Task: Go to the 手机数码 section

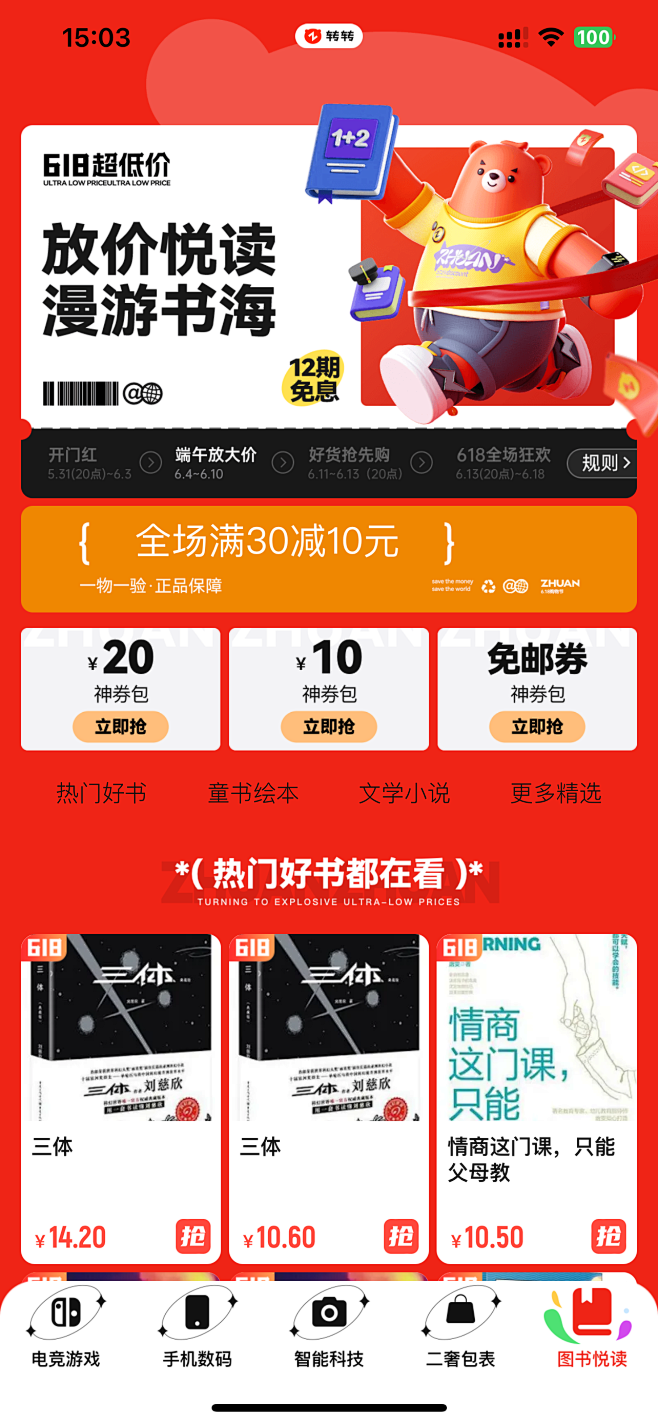Action: (197, 1328)
